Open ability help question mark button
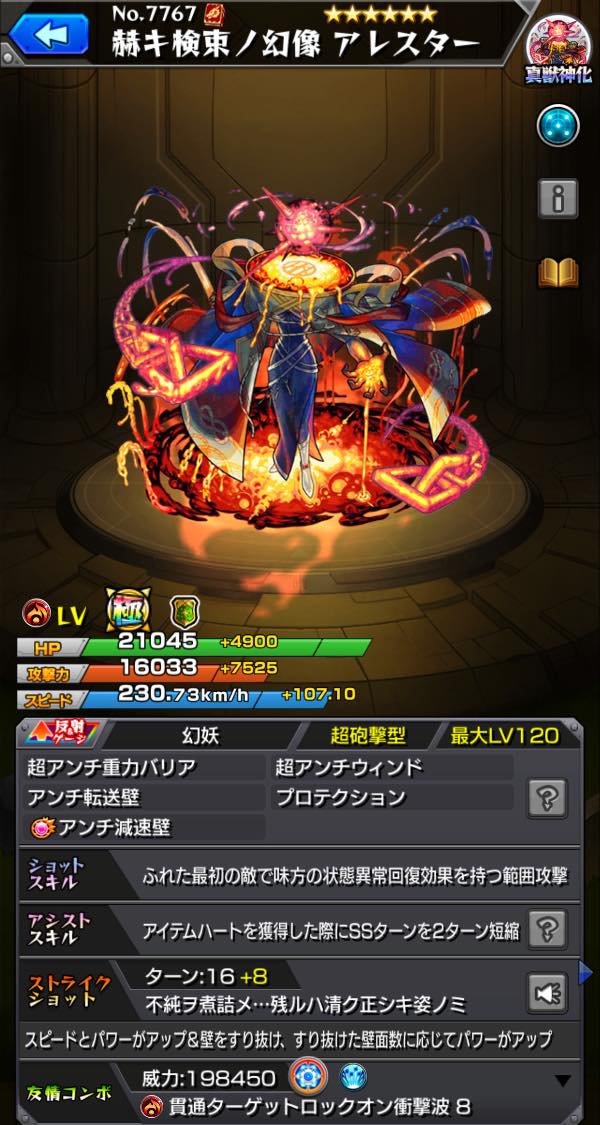This screenshot has height=1125, width=600. coord(547,797)
